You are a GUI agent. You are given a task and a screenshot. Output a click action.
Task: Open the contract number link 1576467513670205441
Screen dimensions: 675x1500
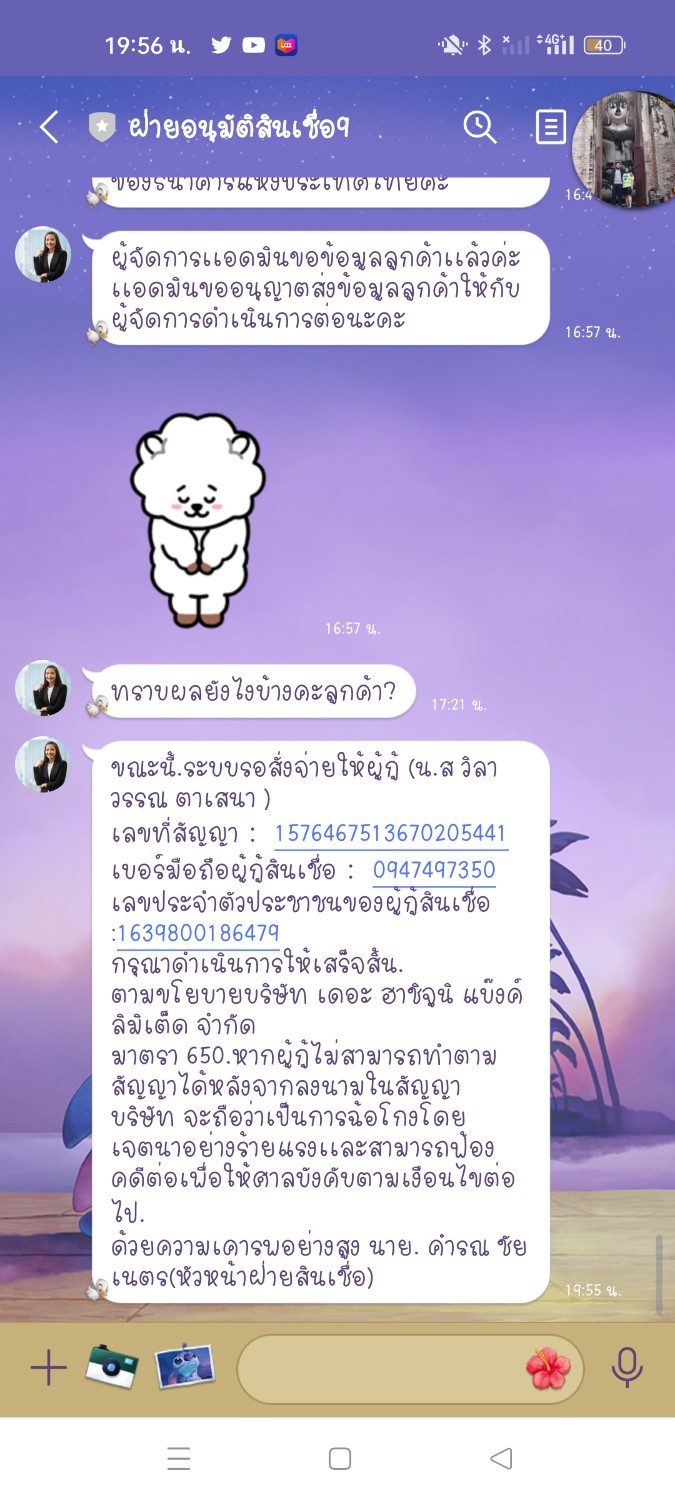click(390, 834)
